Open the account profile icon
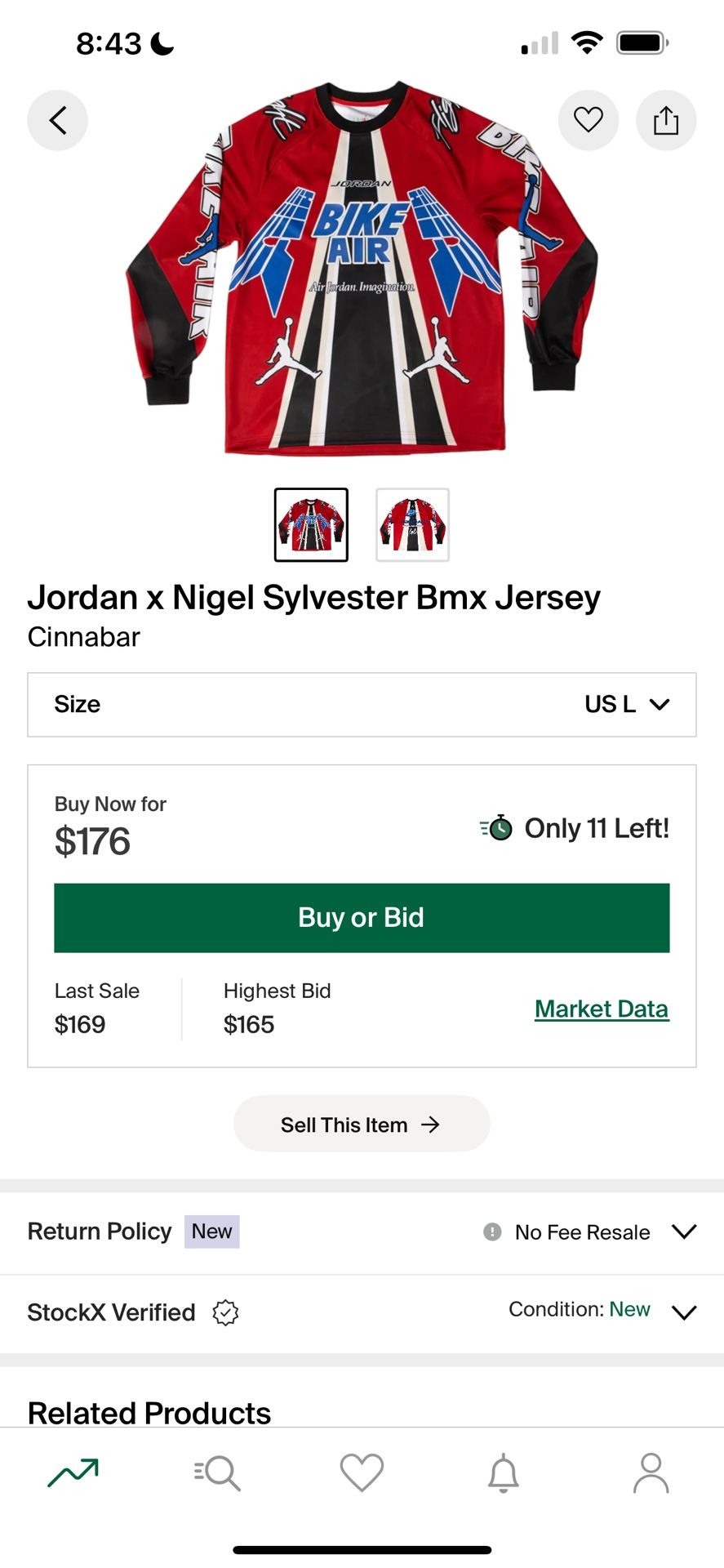 tap(651, 1474)
